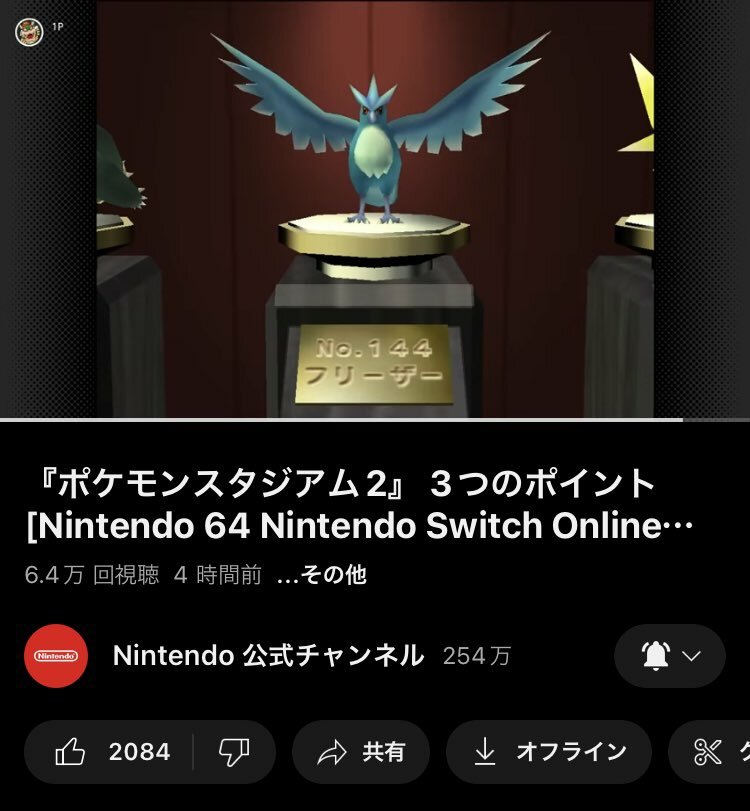Screen dimensions: 750x811
Task: Dislike this video
Action: [233, 752]
